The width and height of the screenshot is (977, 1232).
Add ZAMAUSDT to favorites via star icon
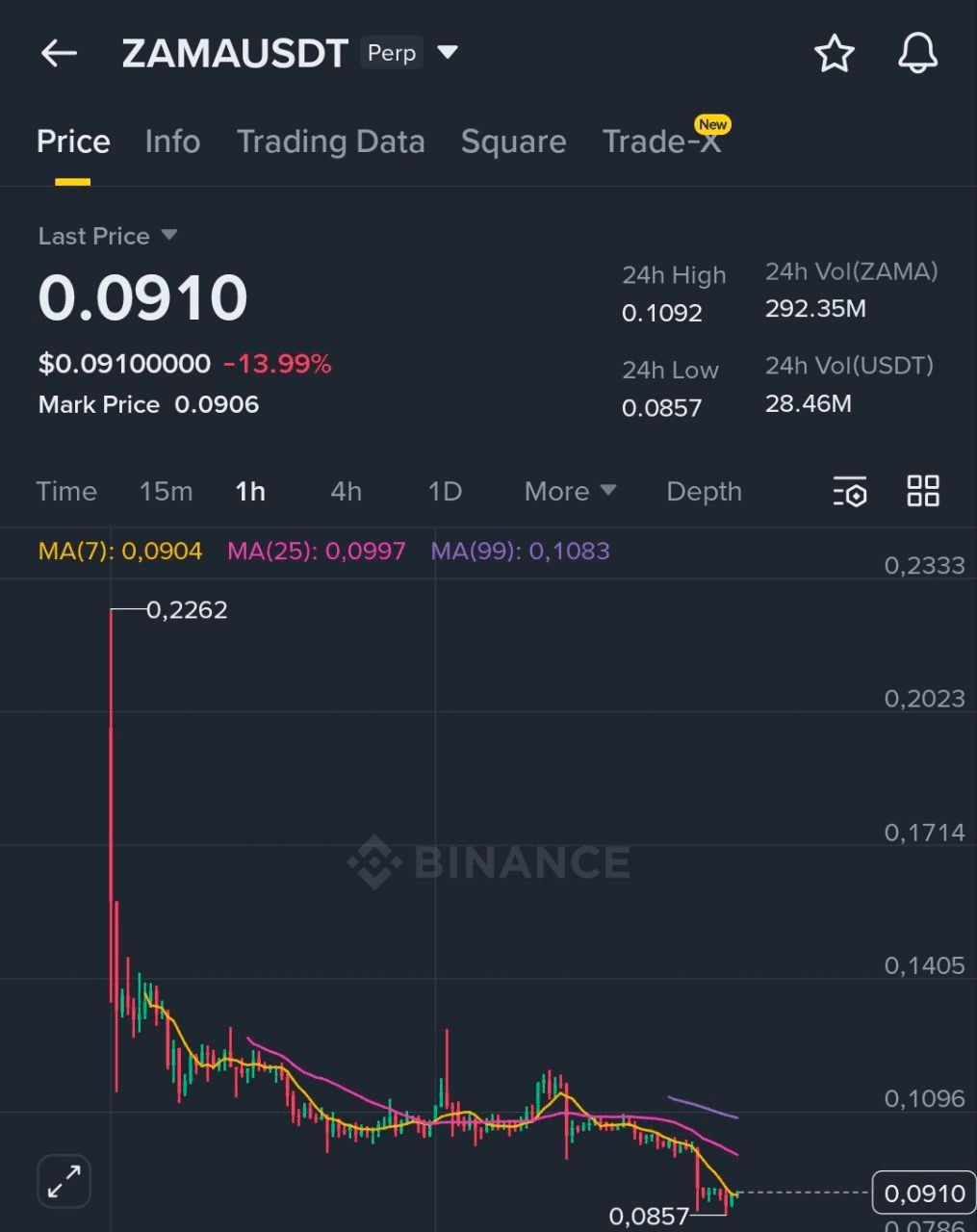pyautogui.click(x=834, y=54)
